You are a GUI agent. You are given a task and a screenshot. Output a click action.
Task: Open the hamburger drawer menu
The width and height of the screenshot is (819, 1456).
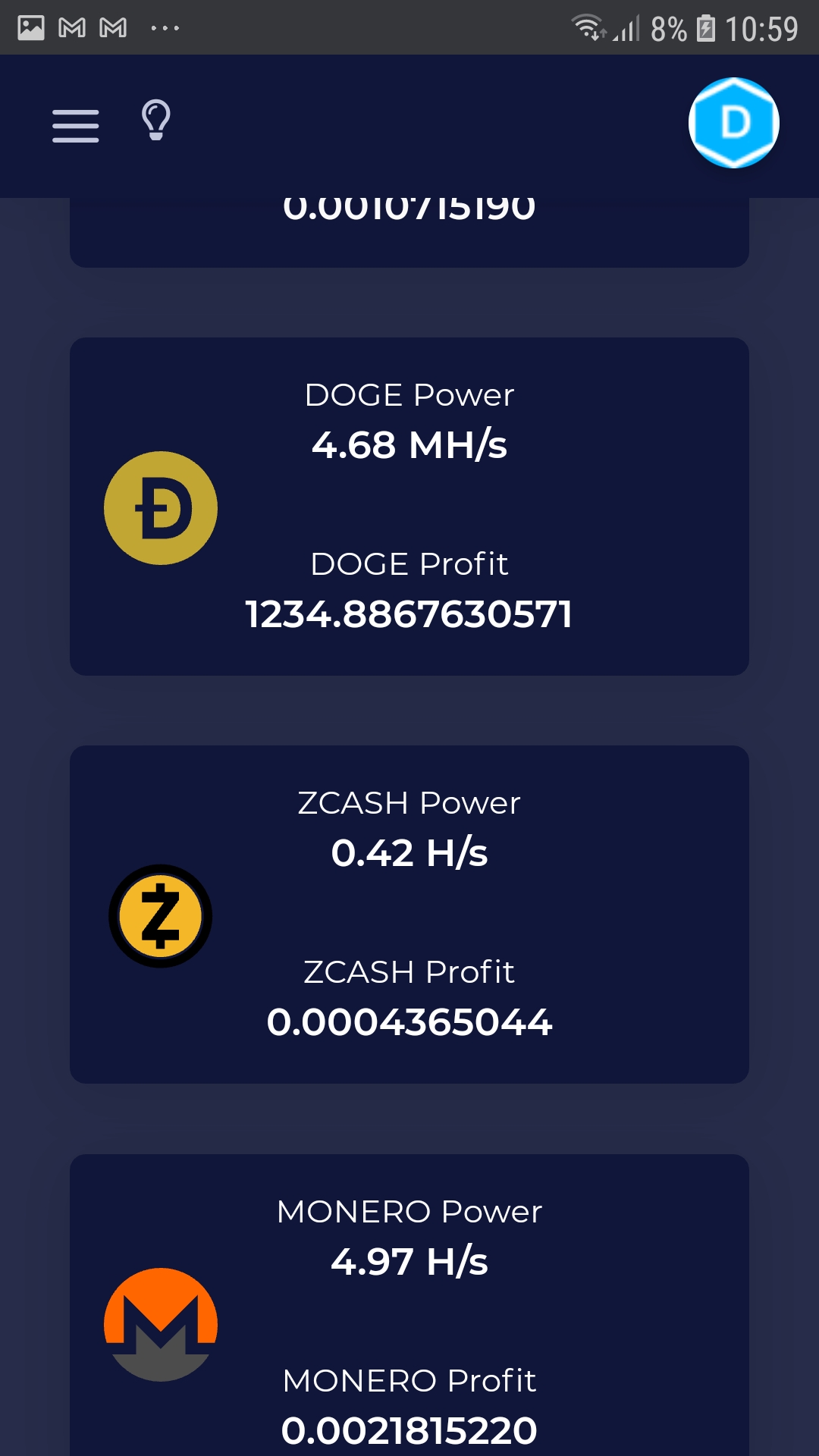click(x=75, y=126)
